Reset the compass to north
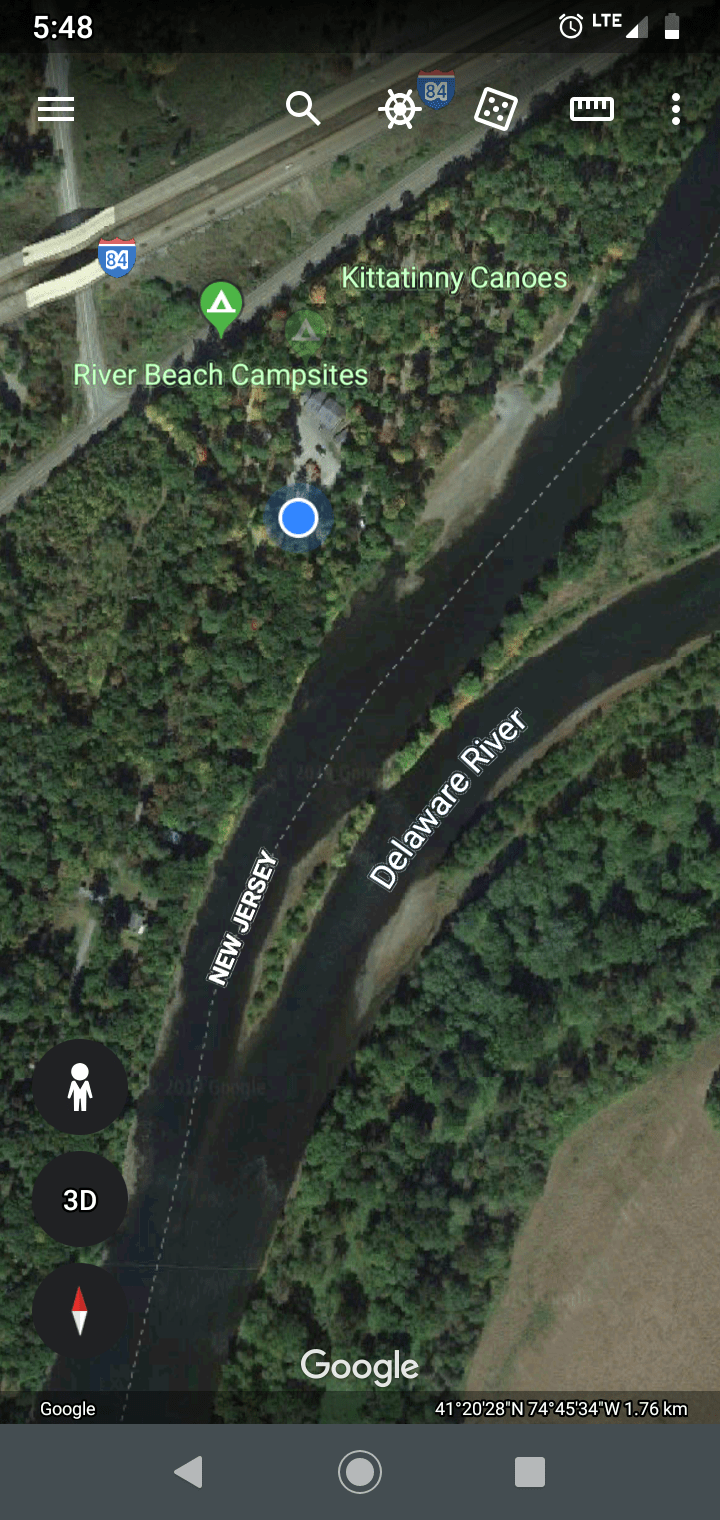Image resolution: width=720 pixels, height=1520 pixels. pyautogui.click(x=80, y=1311)
